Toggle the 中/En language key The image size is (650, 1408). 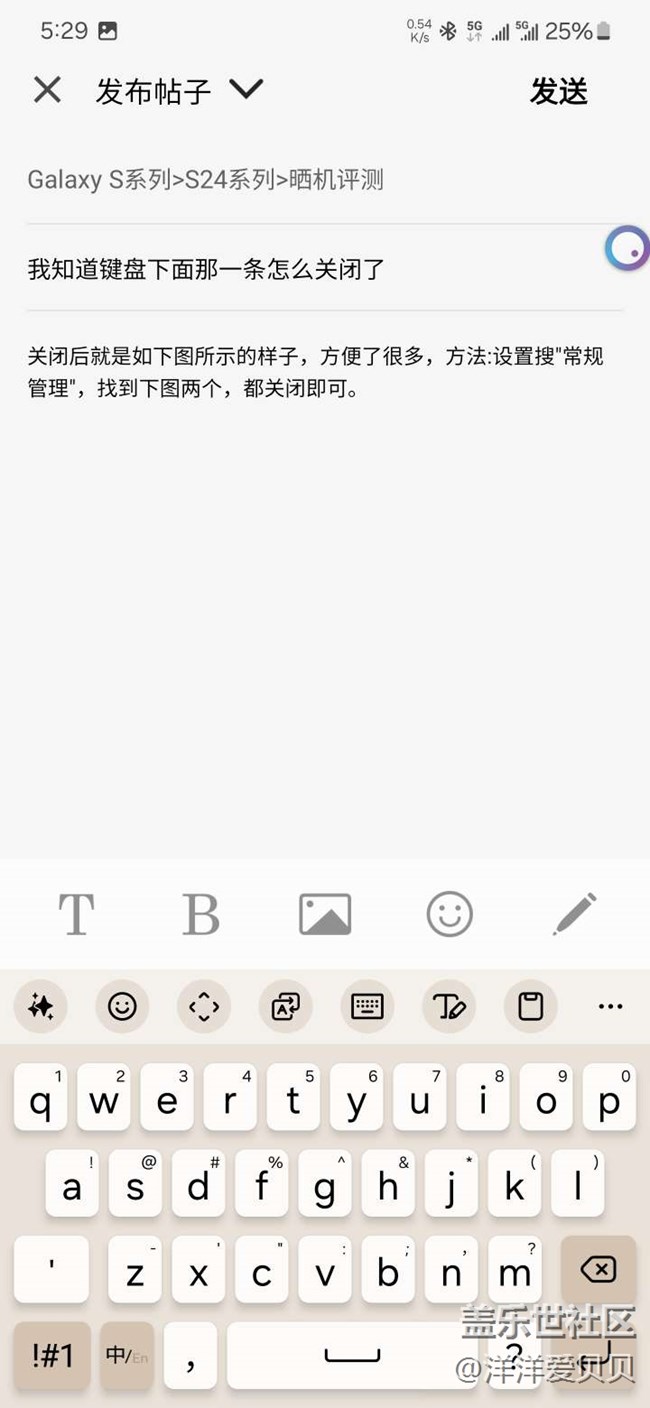pos(127,1355)
